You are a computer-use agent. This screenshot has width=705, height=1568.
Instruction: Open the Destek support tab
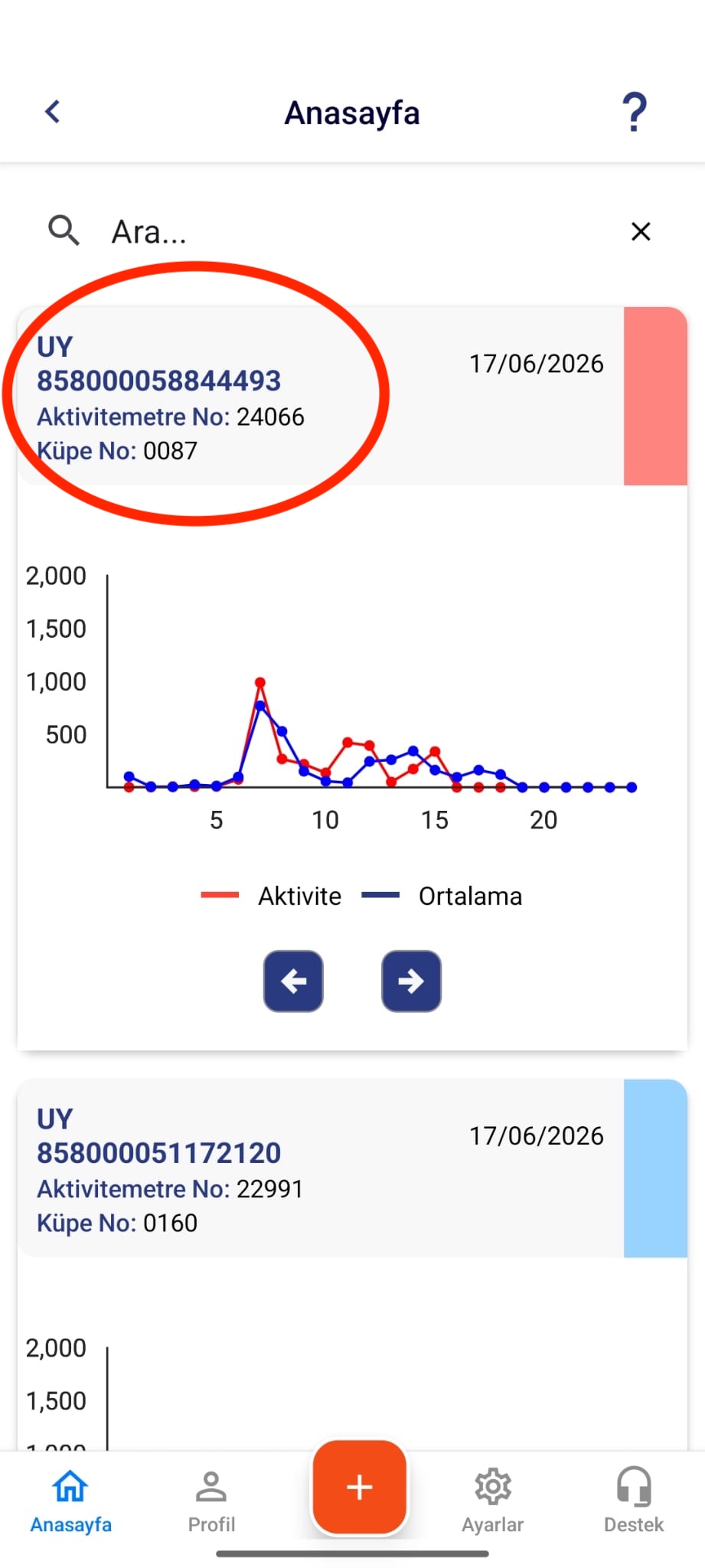634,1501
